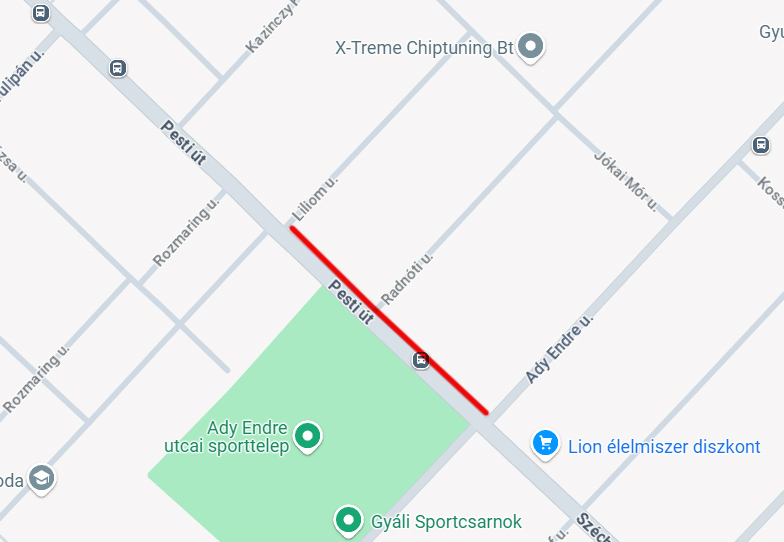Select the Lion élelmiszer diszkont shop marker

(x=545, y=443)
